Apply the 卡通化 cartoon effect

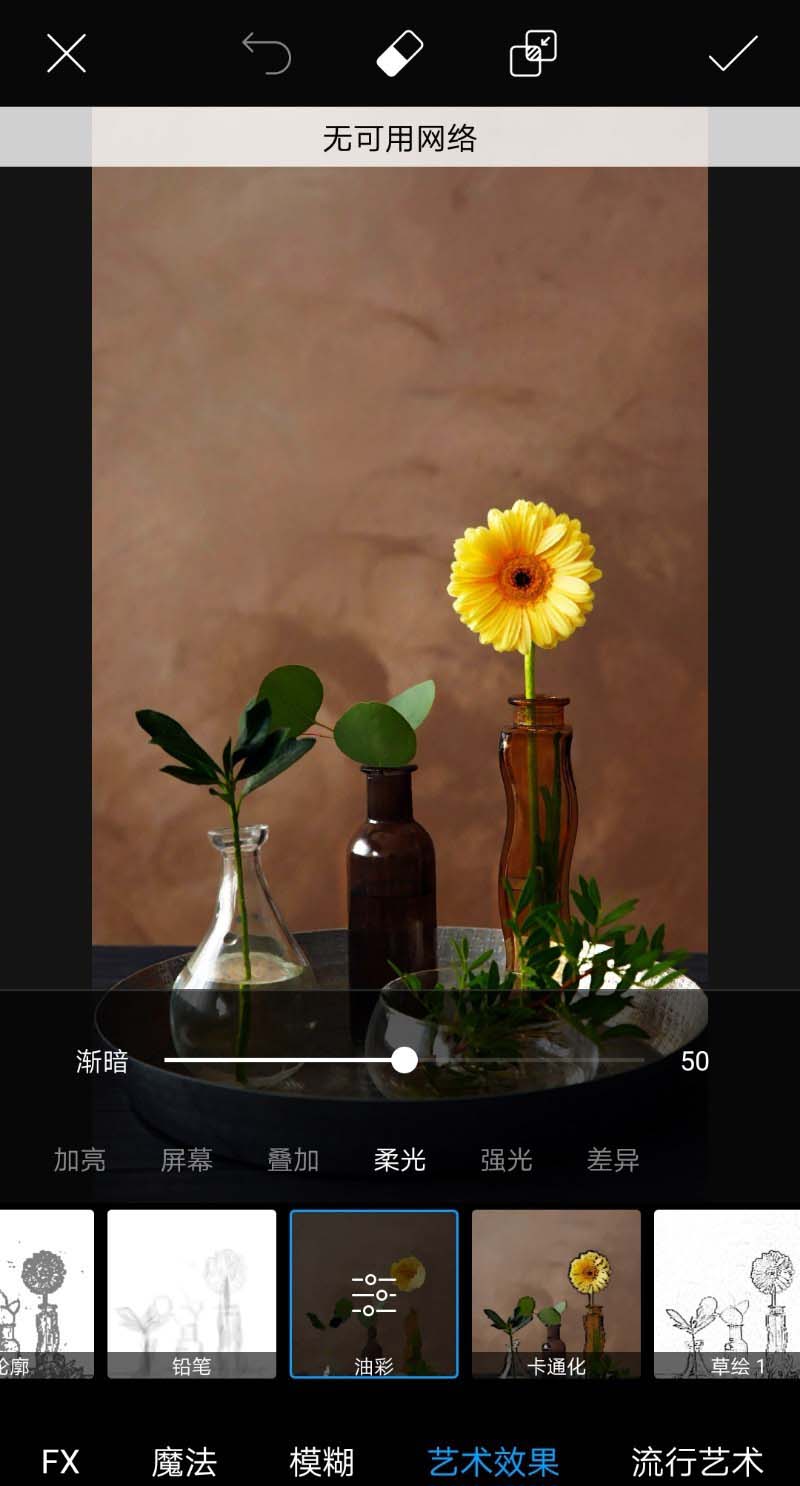(556, 1293)
